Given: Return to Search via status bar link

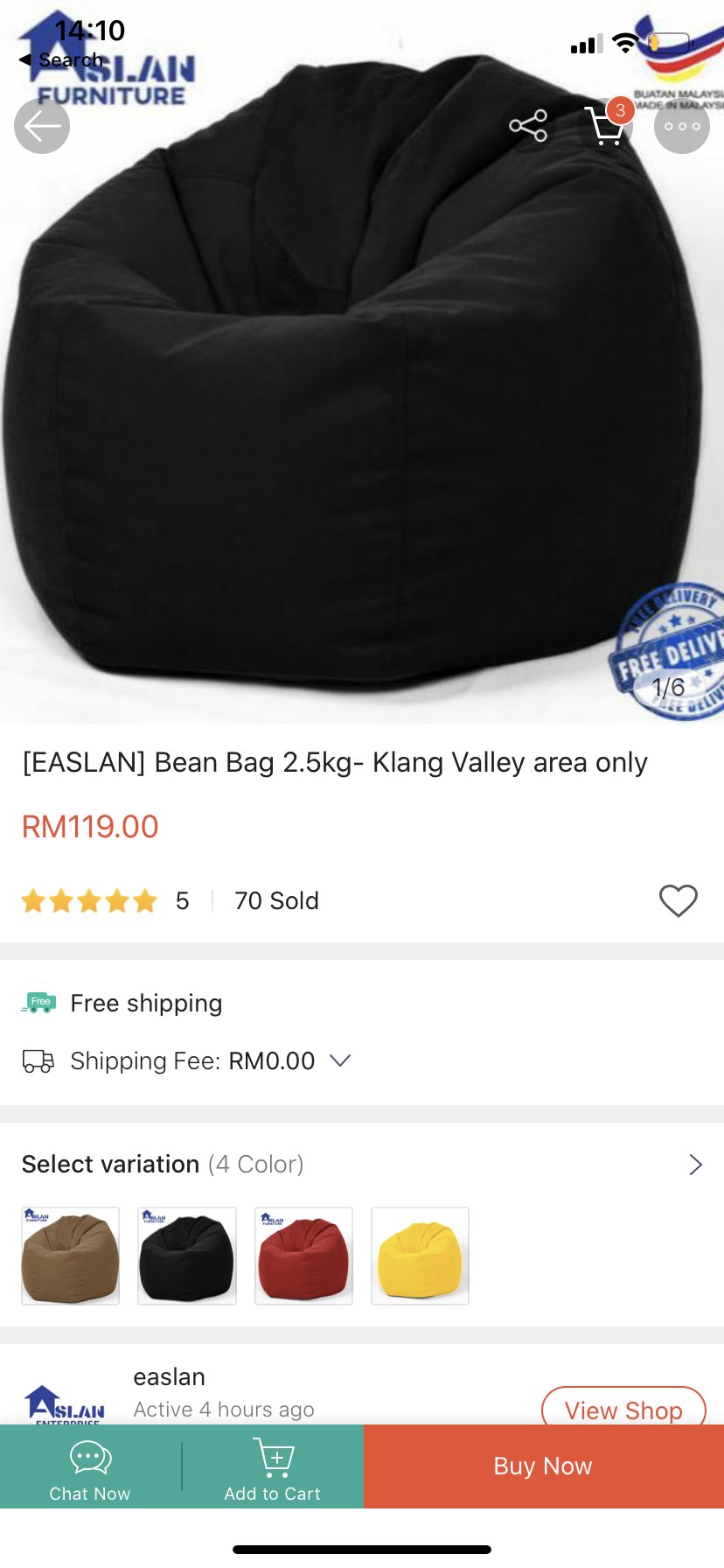Looking at the screenshot, I should point(63,59).
